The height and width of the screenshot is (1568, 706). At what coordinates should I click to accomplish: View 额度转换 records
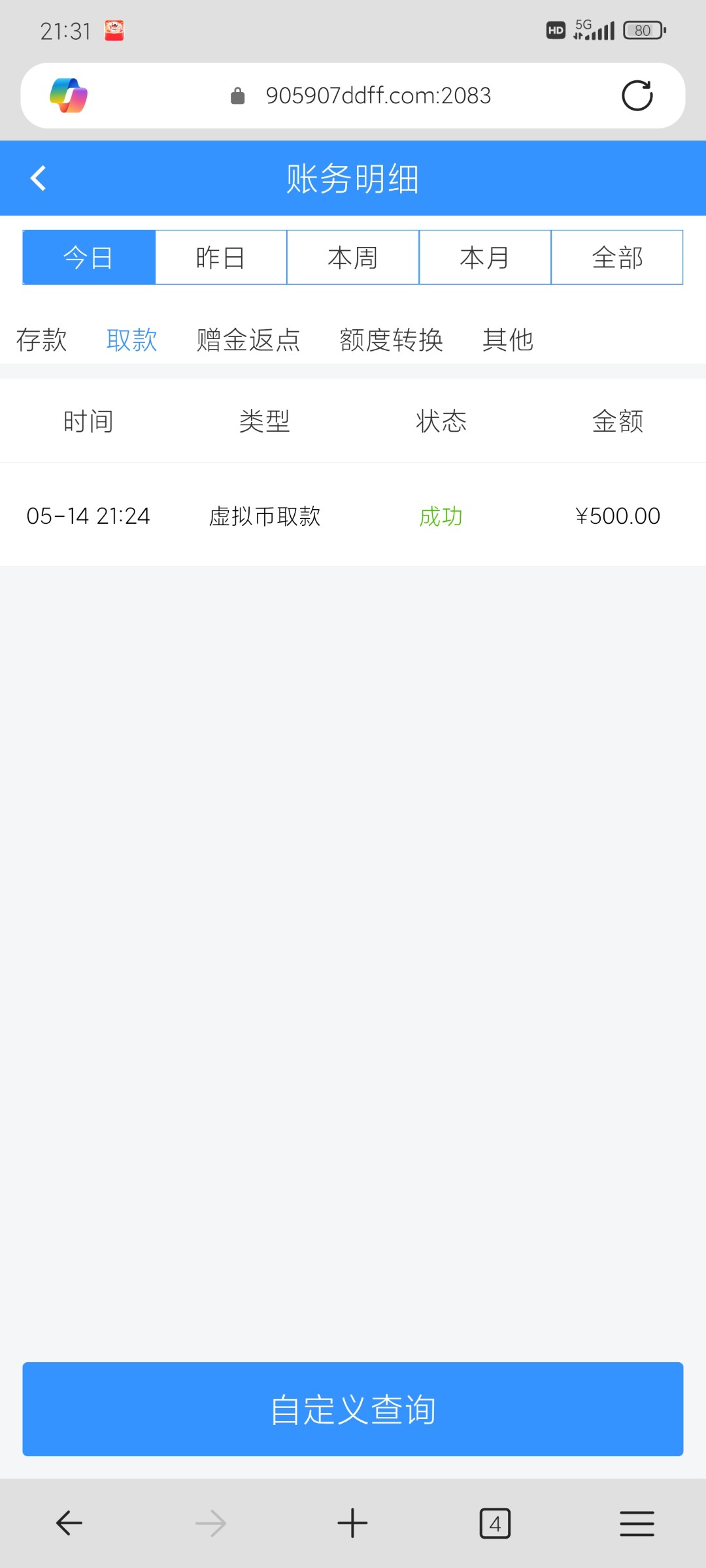[391, 340]
